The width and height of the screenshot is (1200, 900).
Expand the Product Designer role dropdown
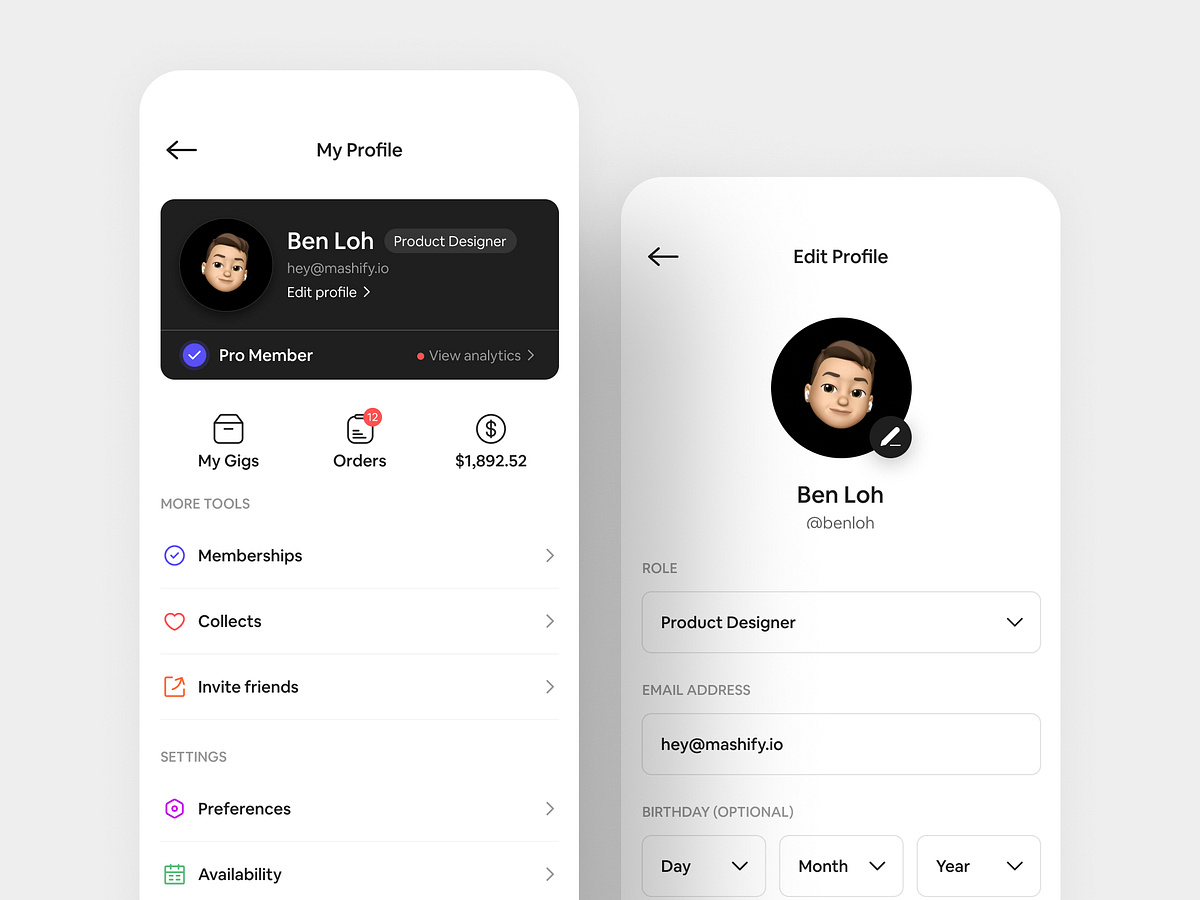tap(840, 622)
